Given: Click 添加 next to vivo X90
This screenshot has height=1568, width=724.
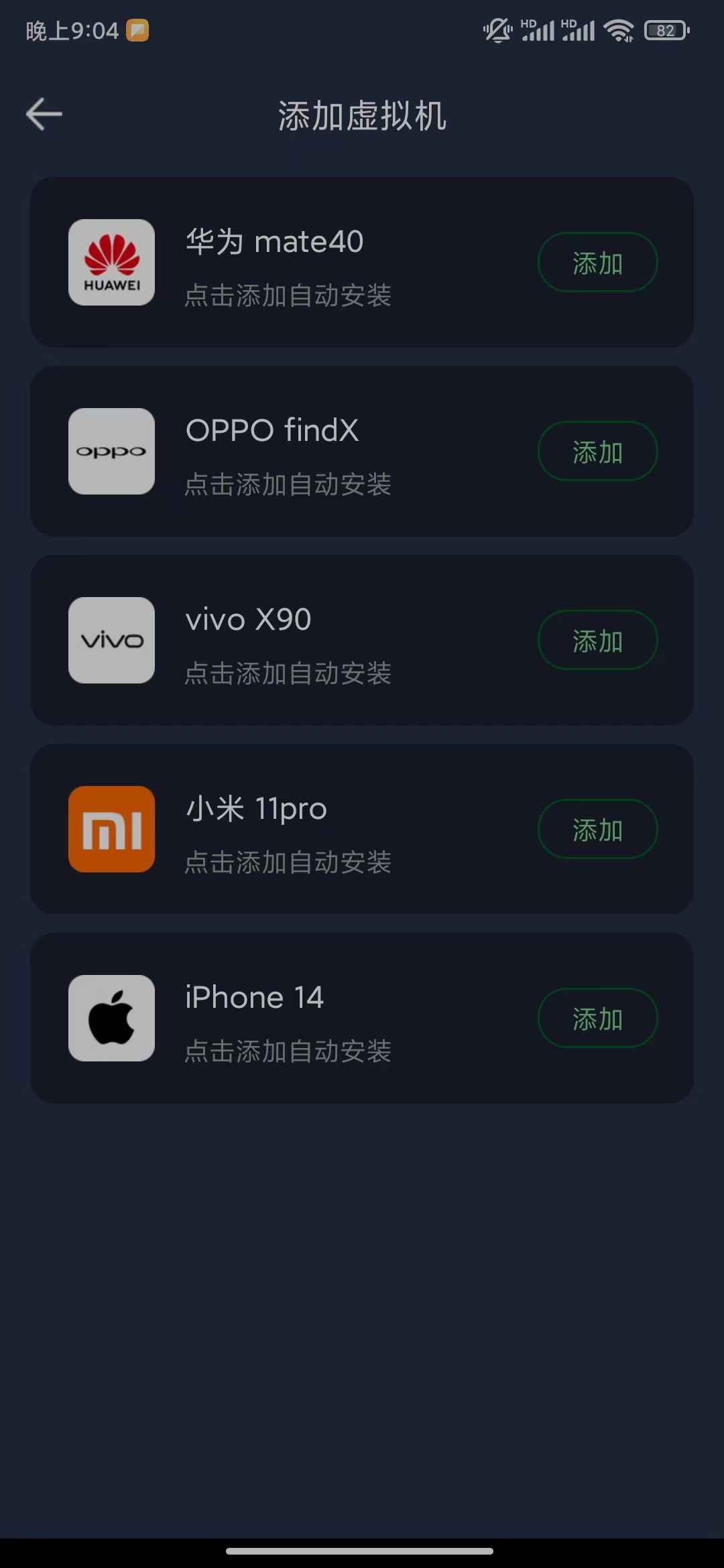Looking at the screenshot, I should [x=597, y=641].
